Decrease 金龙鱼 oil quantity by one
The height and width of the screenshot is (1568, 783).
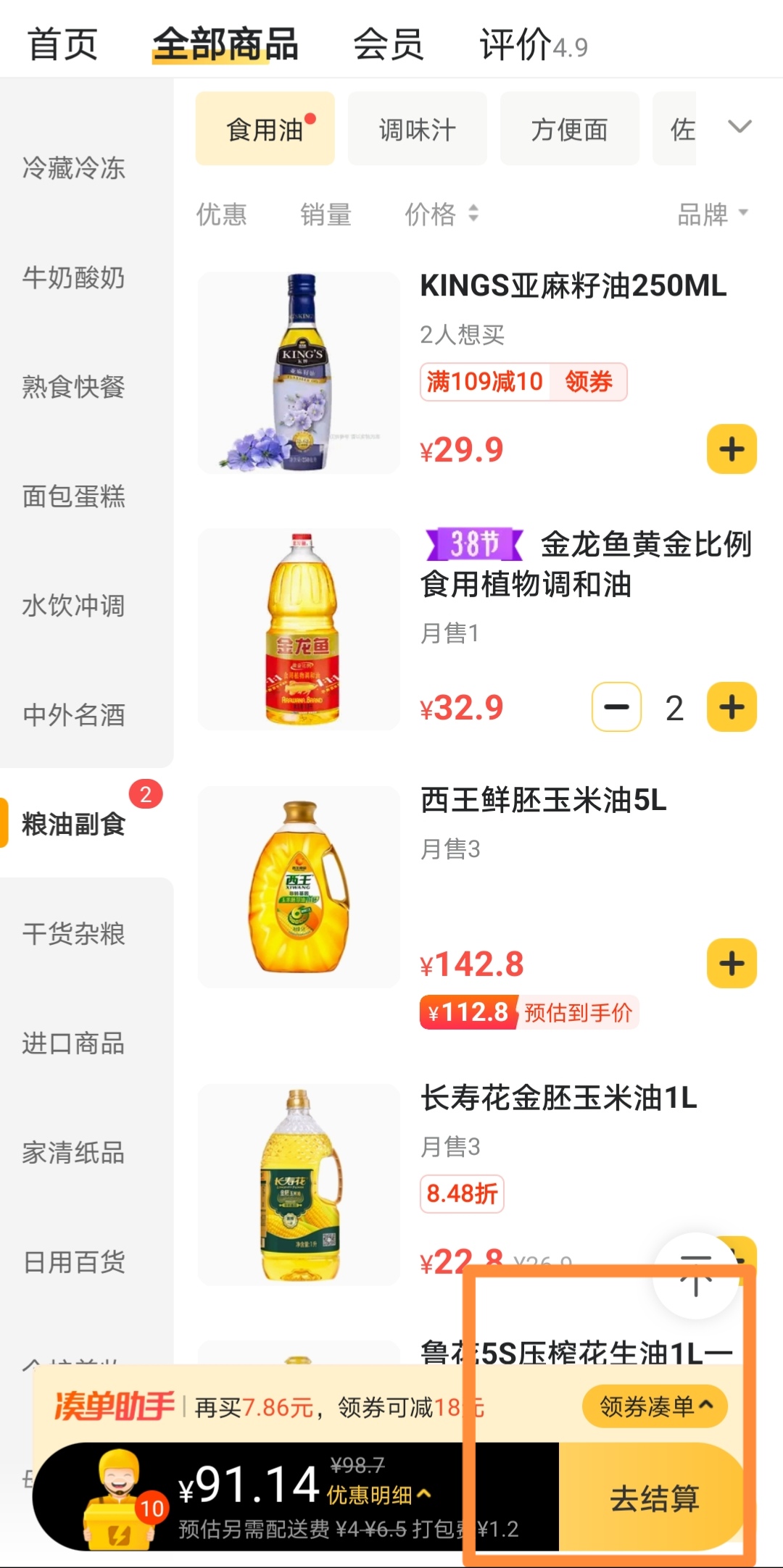616,707
